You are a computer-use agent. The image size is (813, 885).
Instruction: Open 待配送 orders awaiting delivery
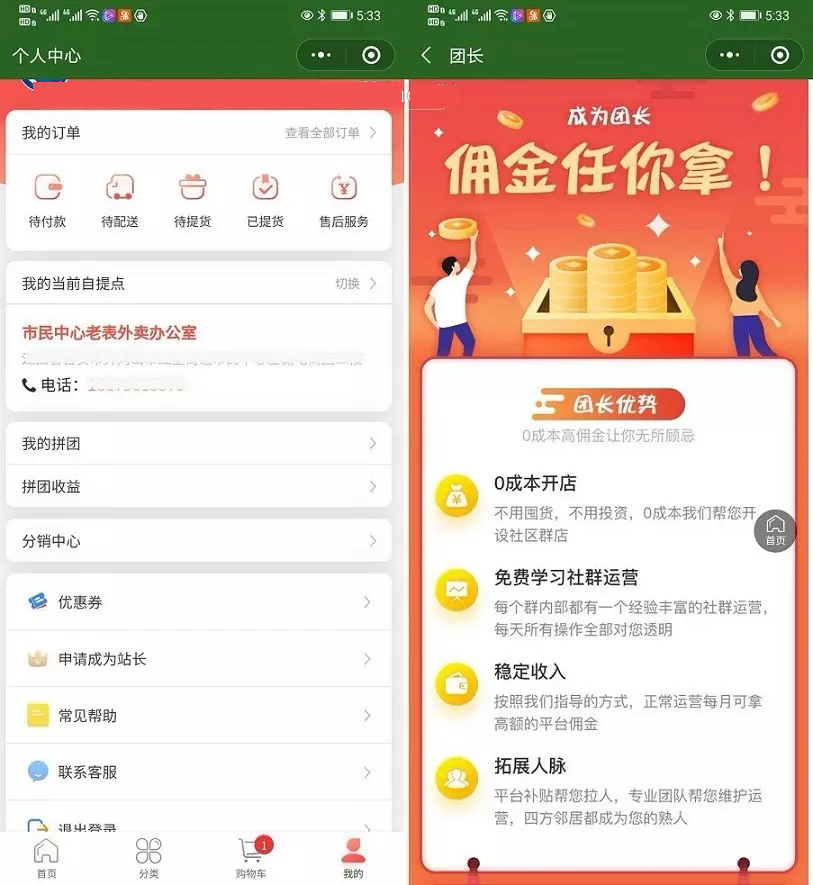pos(120,200)
